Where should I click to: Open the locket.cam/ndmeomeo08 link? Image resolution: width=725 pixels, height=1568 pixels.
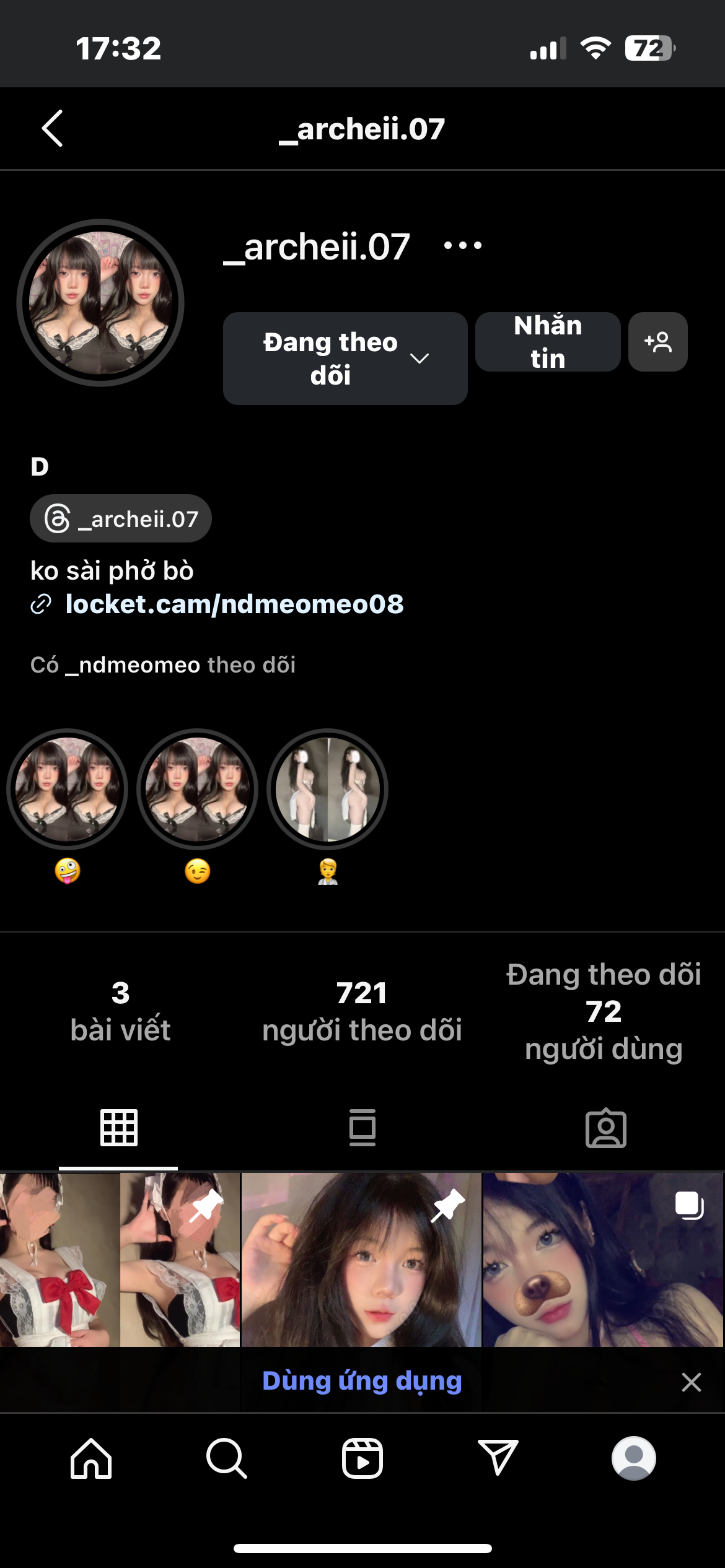coord(234,604)
